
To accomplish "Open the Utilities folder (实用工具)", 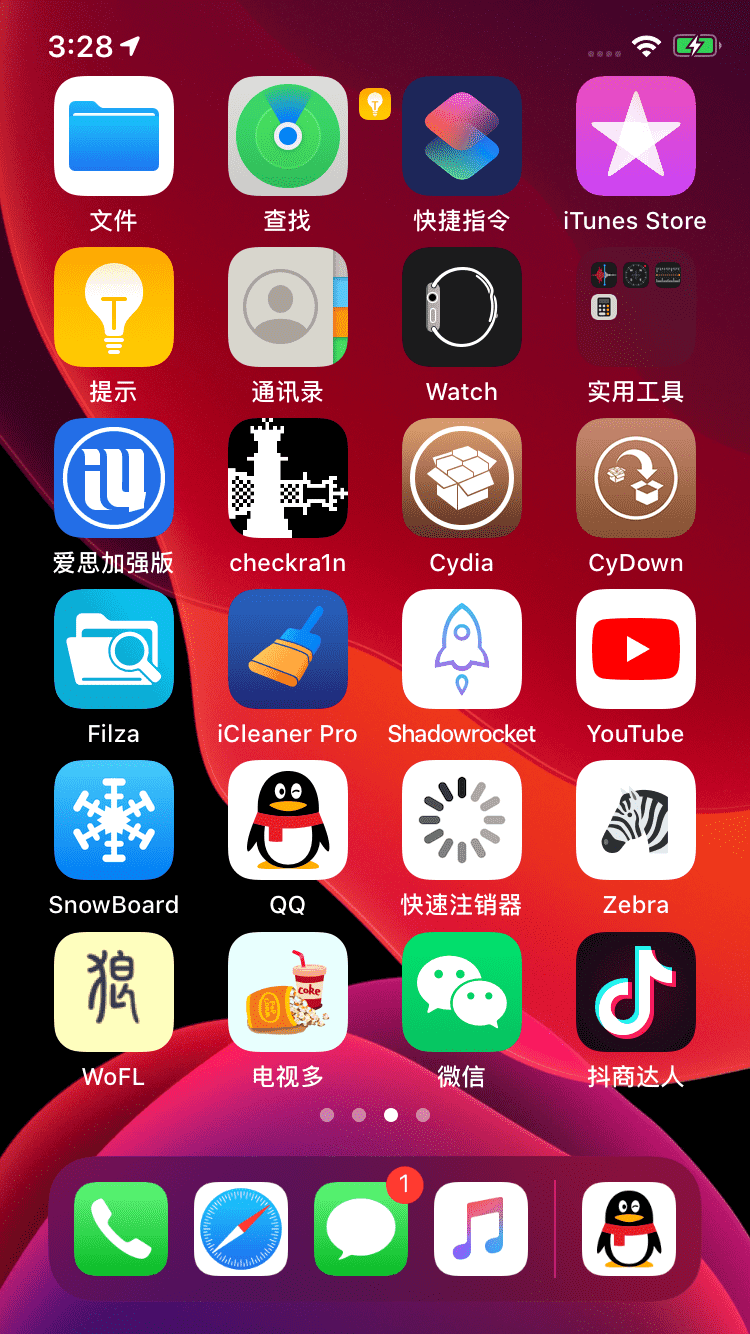I will pyautogui.click(x=636, y=307).
